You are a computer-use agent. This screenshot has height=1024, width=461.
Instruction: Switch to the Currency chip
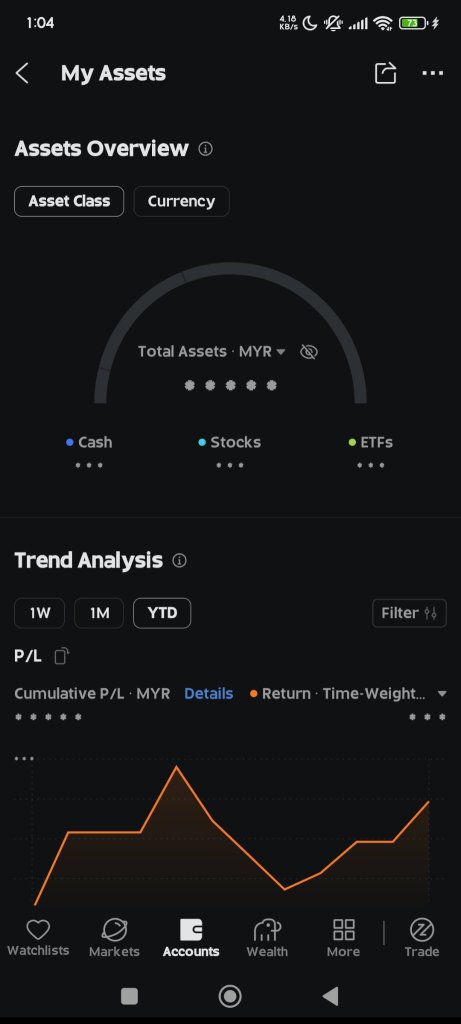click(182, 201)
